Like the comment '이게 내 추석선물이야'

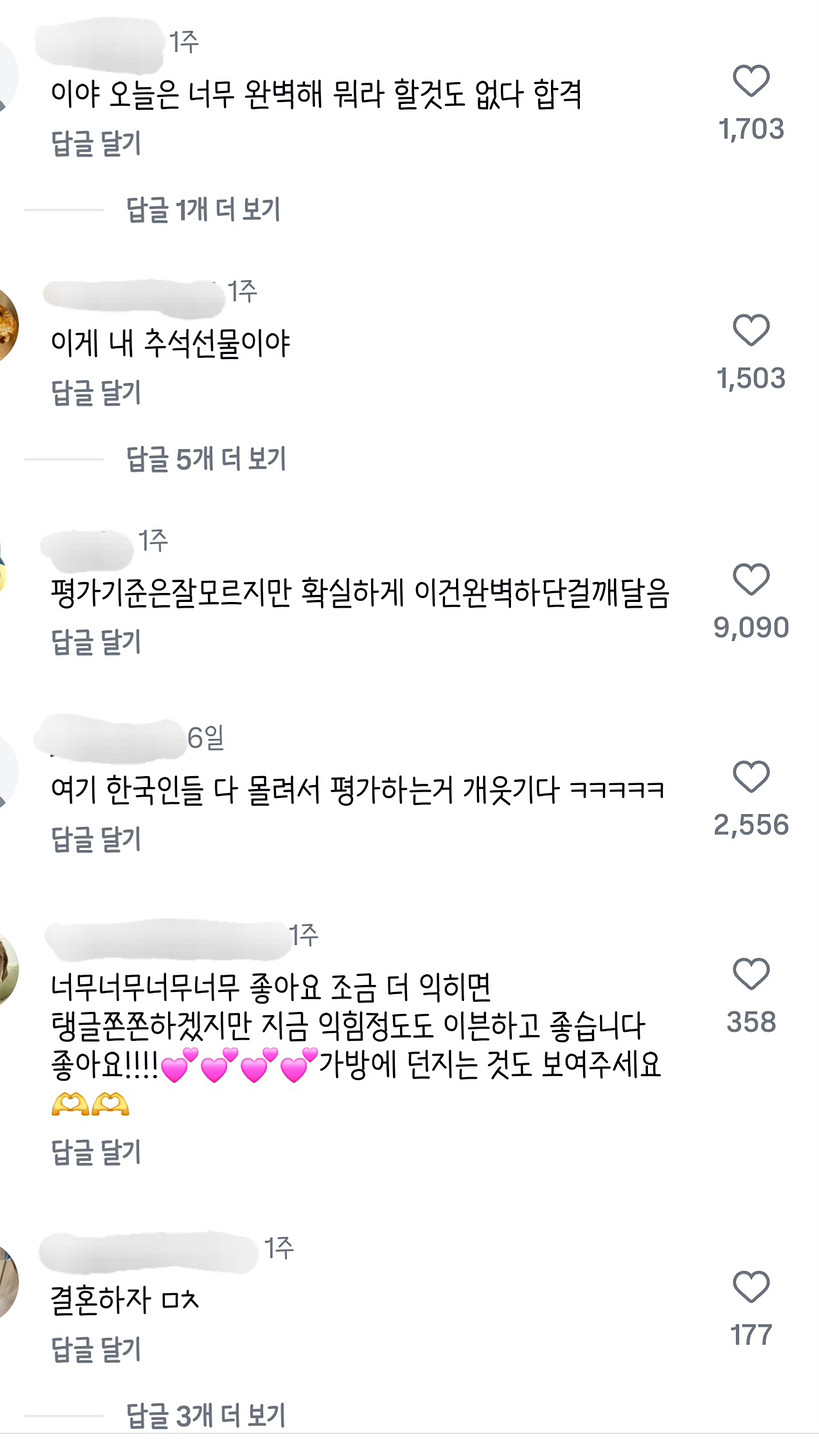[751, 331]
